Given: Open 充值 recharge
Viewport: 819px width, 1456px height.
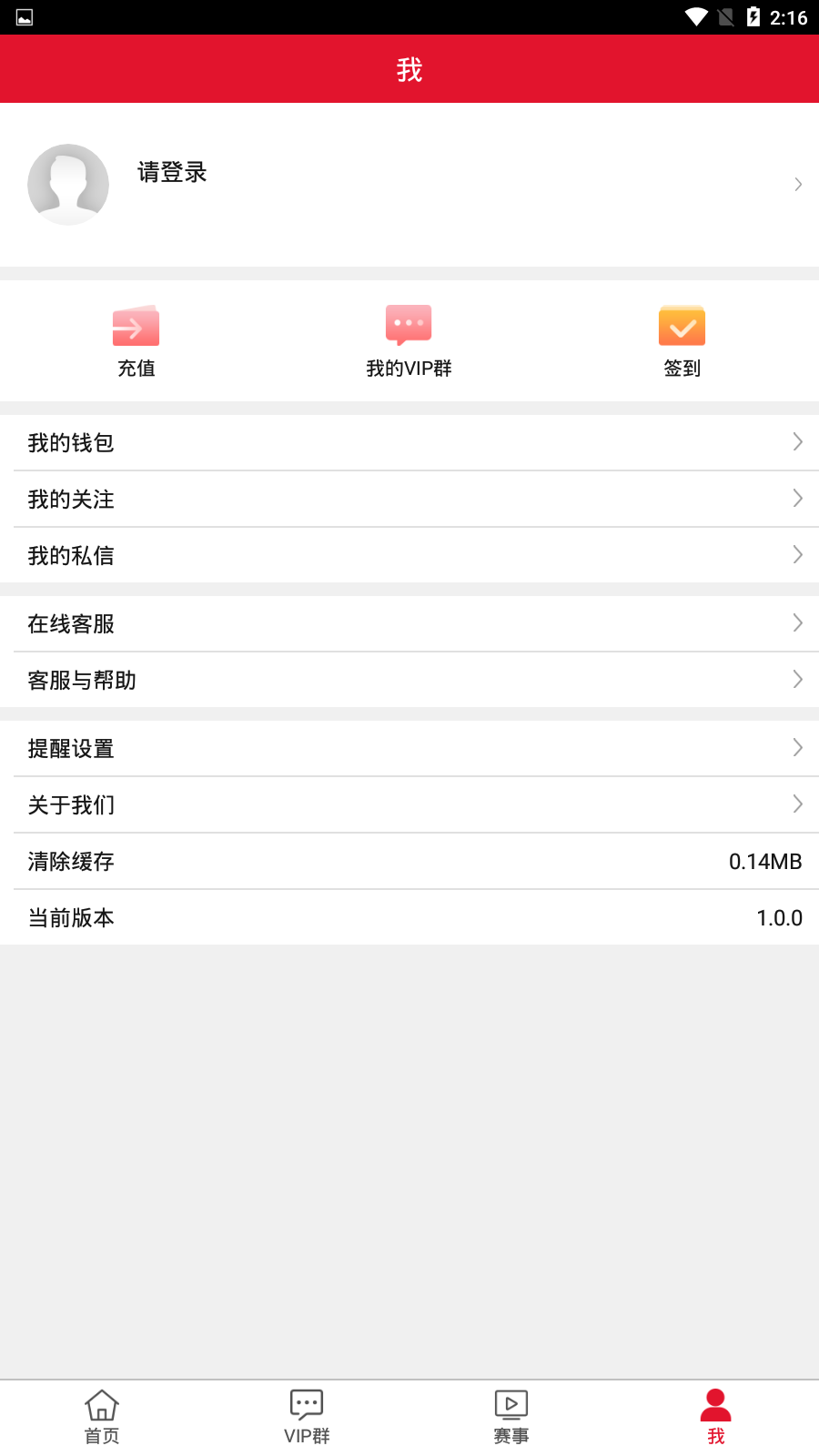Looking at the screenshot, I should 136,340.
